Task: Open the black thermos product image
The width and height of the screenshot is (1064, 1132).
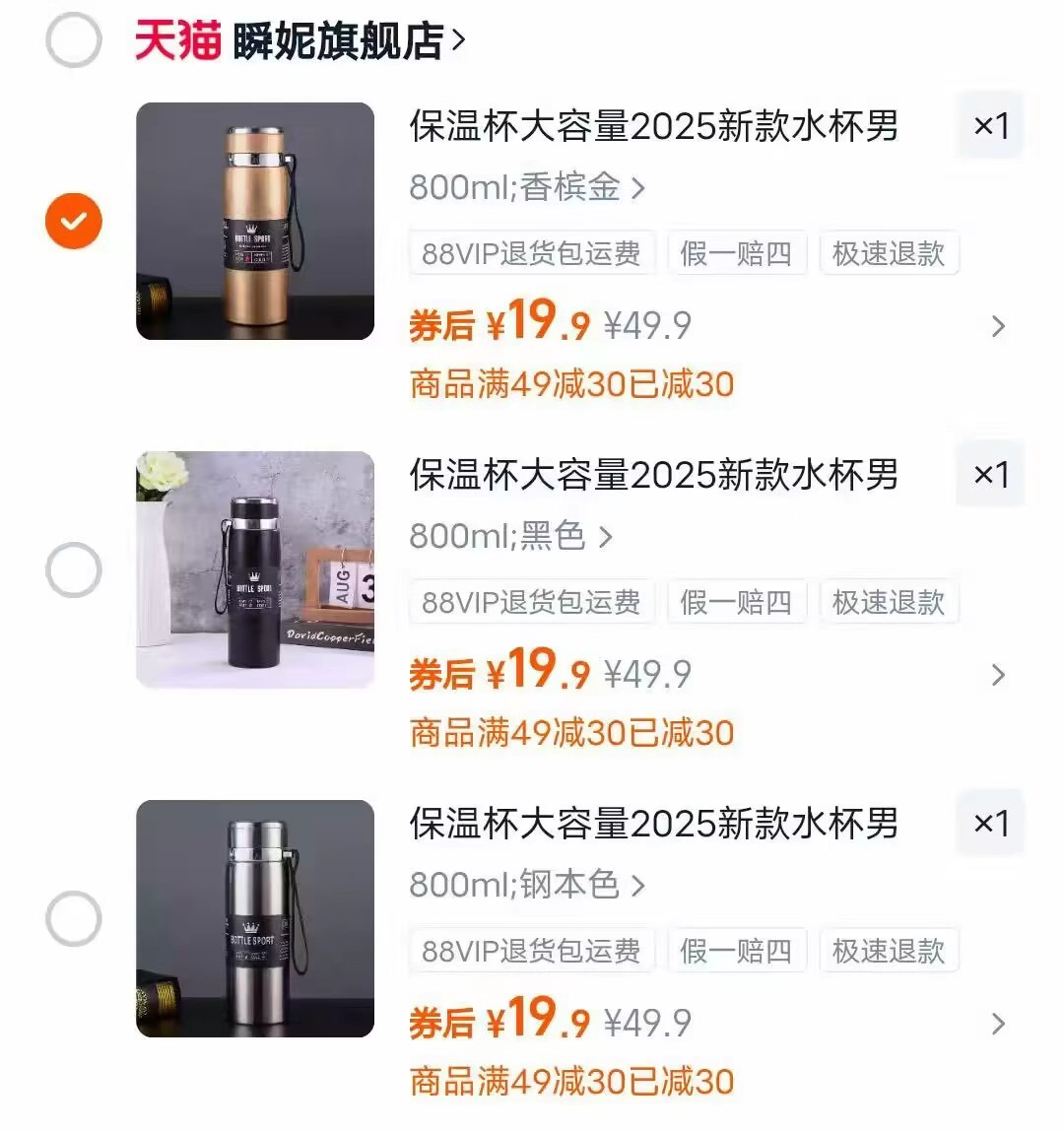Action: pos(255,569)
